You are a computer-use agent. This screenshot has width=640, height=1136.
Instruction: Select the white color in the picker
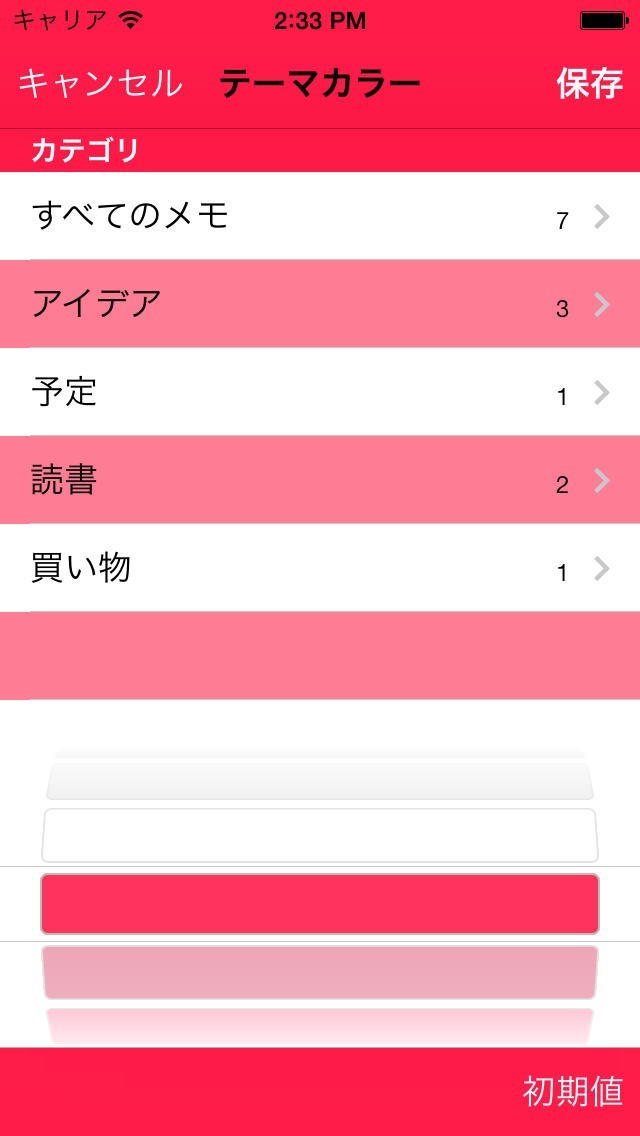pos(320,835)
